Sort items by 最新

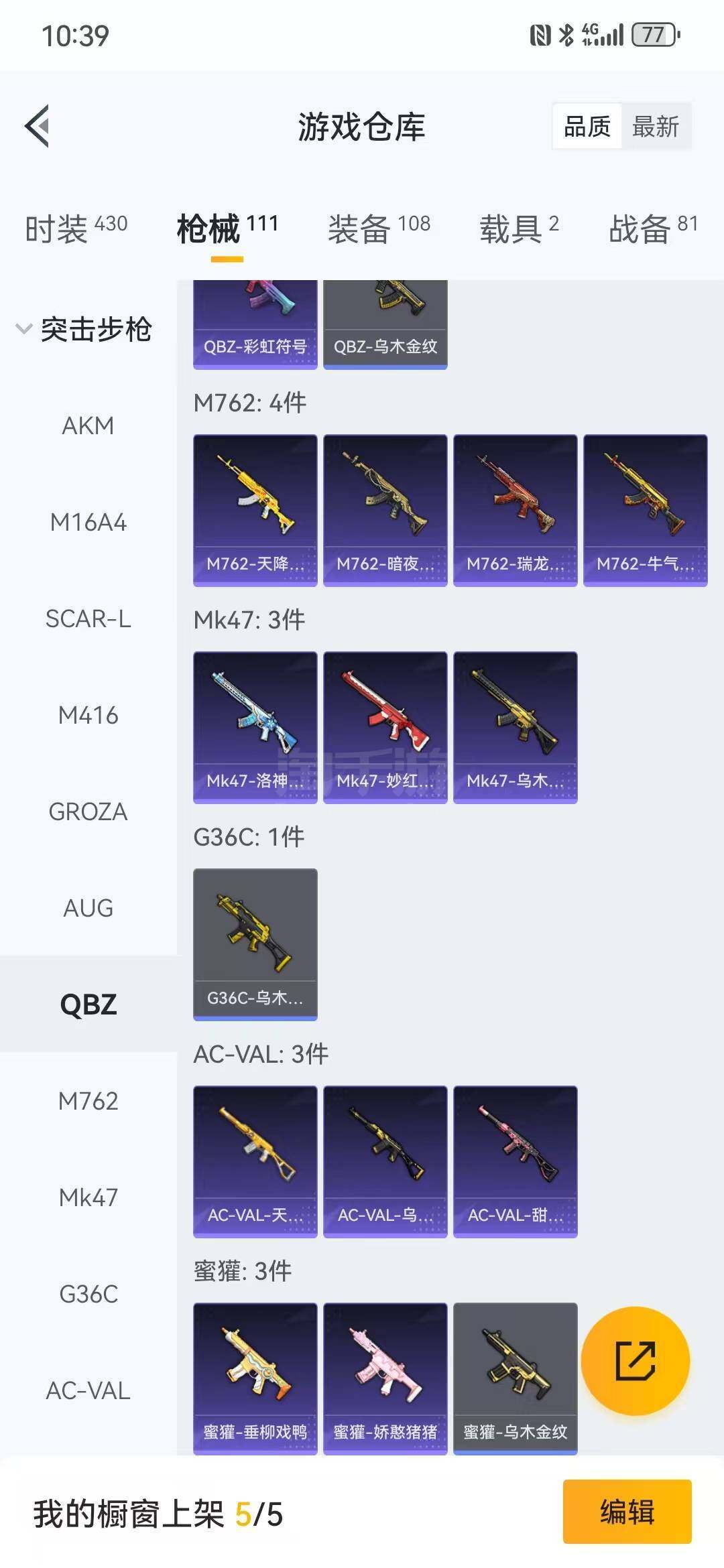(655, 126)
